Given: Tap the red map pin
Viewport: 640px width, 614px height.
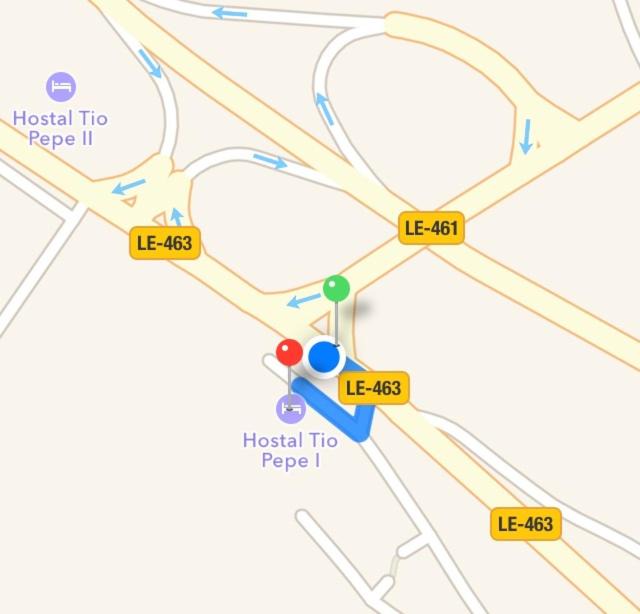Looking at the screenshot, I should pos(289,352).
